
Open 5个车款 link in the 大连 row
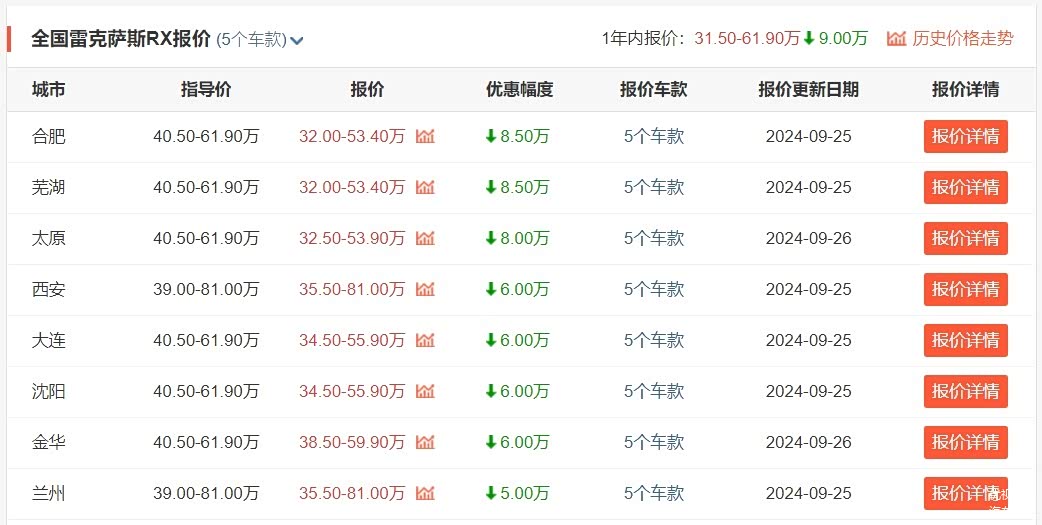(x=654, y=340)
